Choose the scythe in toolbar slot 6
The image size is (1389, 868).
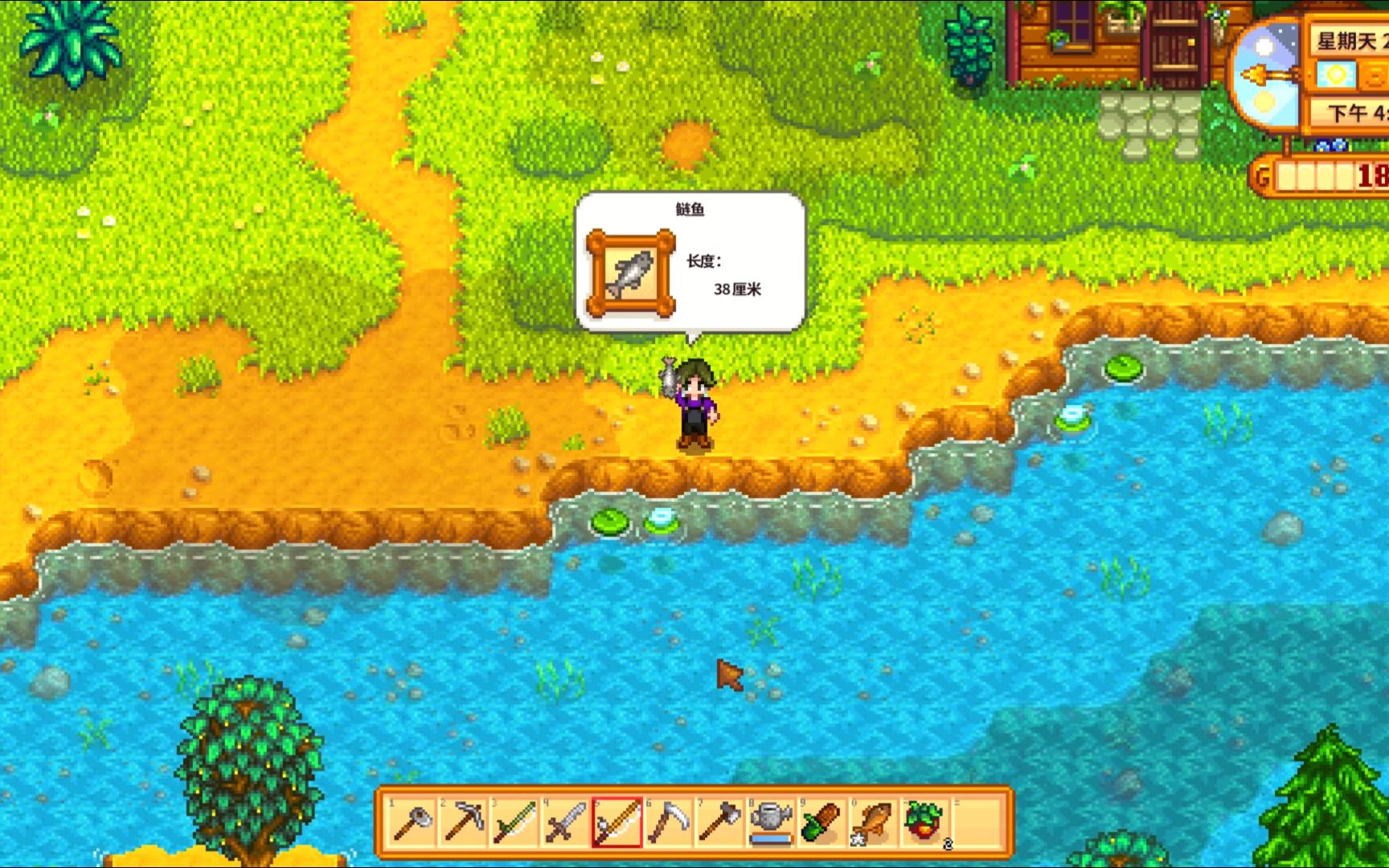click(669, 822)
